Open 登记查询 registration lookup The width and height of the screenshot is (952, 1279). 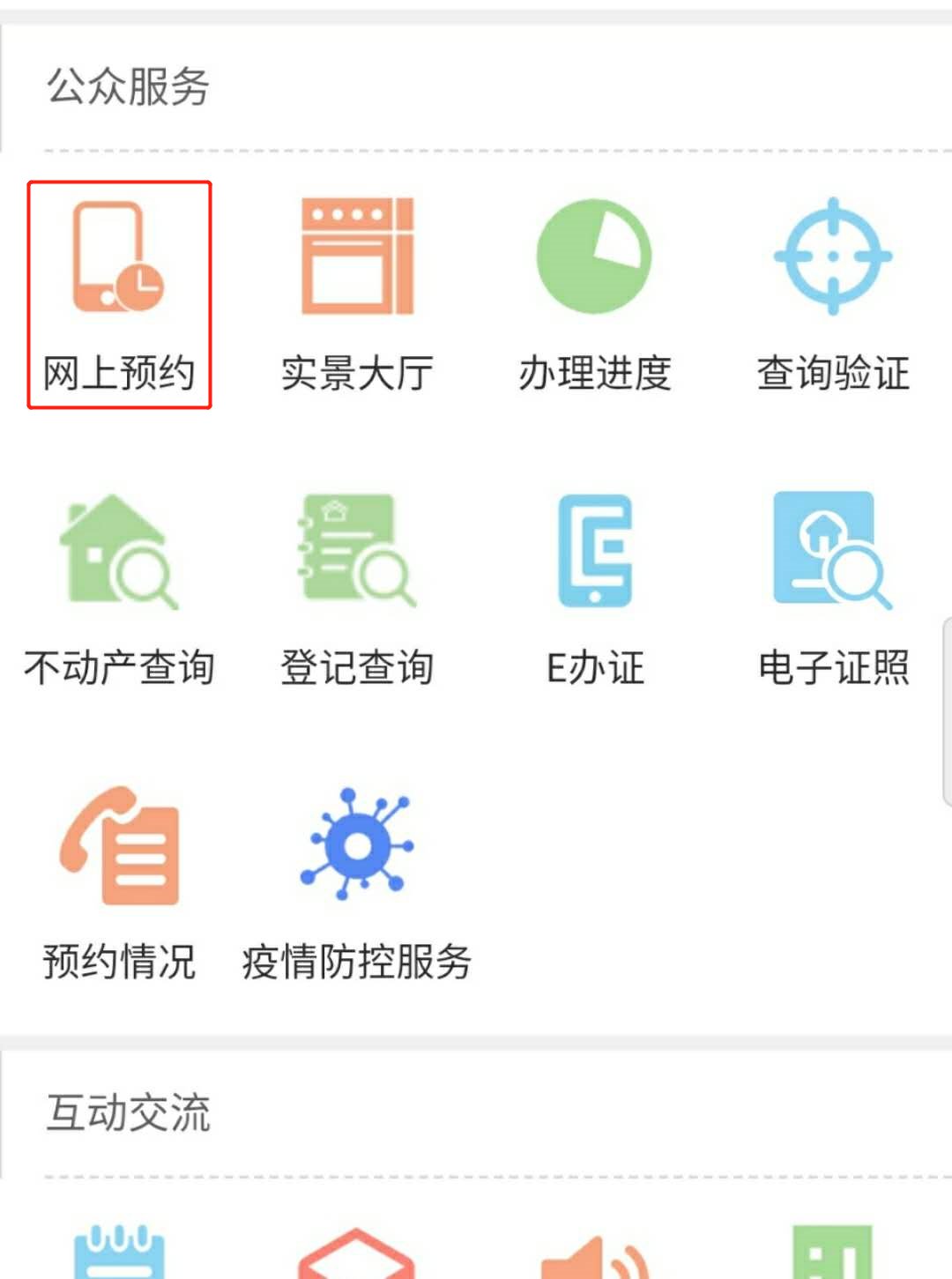(x=357, y=589)
